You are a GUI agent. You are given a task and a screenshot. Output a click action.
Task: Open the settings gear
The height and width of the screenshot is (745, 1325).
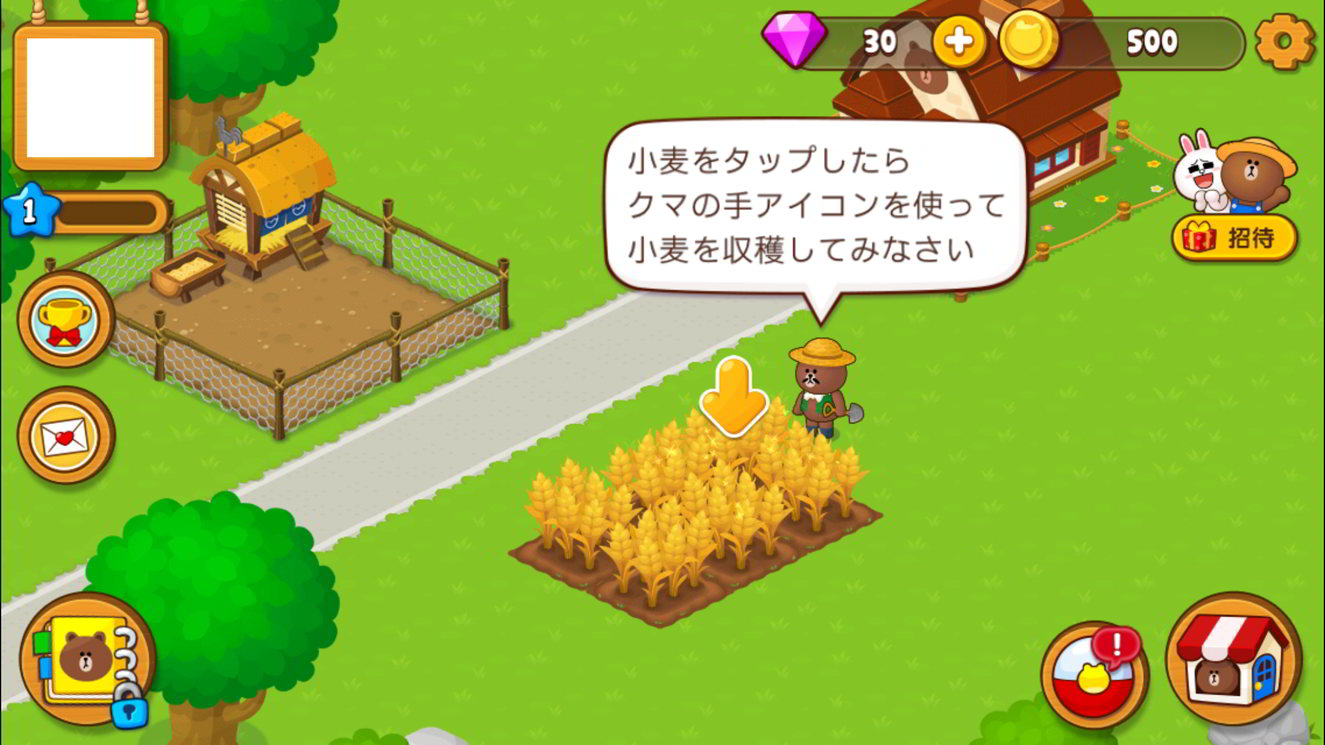click(x=1284, y=43)
